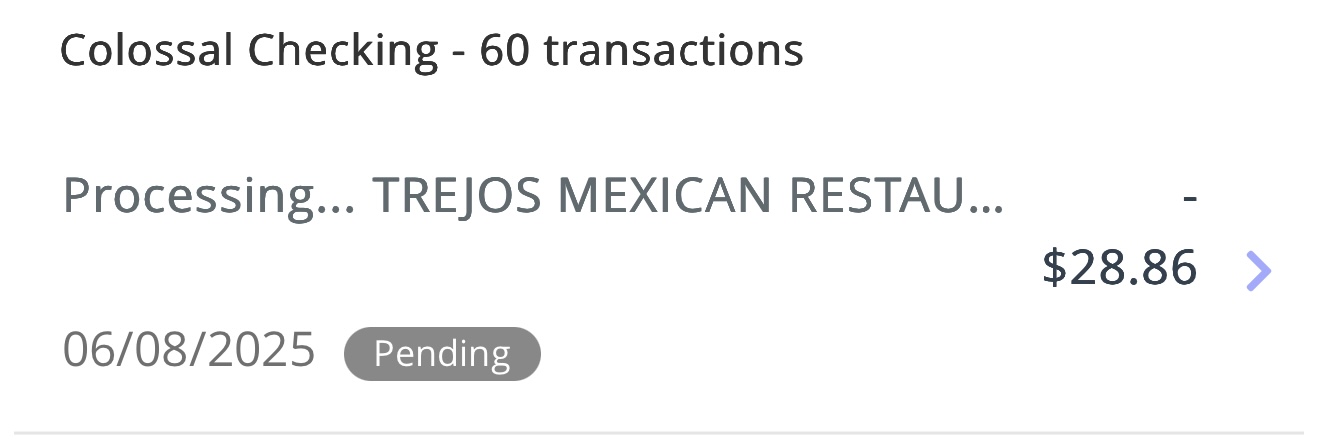Image resolution: width=1319 pixels, height=444 pixels.
Task: Tap the chevron beside the $28.86 amount
Action: [x=1258, y=270]
